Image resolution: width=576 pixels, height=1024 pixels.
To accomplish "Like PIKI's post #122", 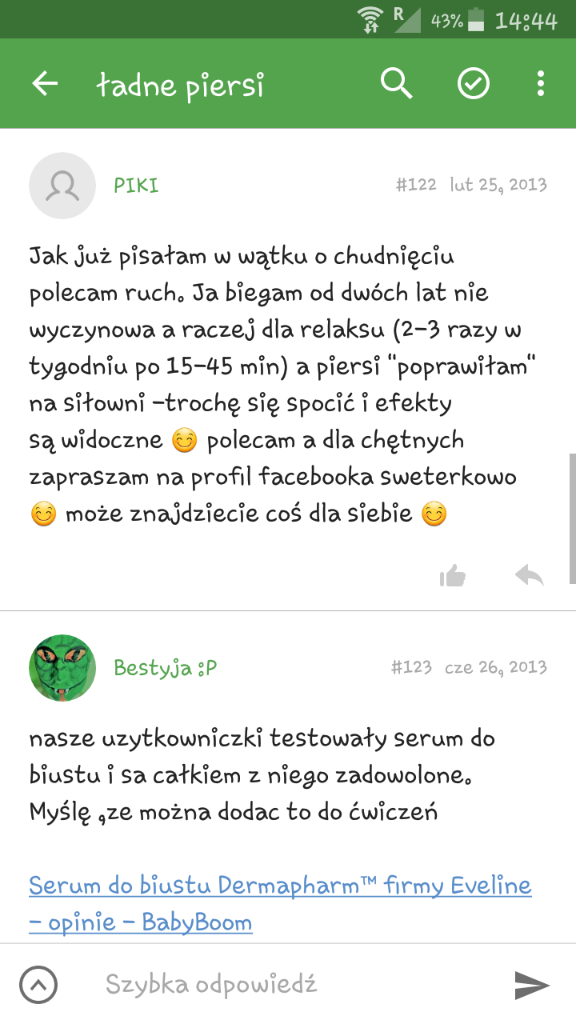I will tap(453, 576).
